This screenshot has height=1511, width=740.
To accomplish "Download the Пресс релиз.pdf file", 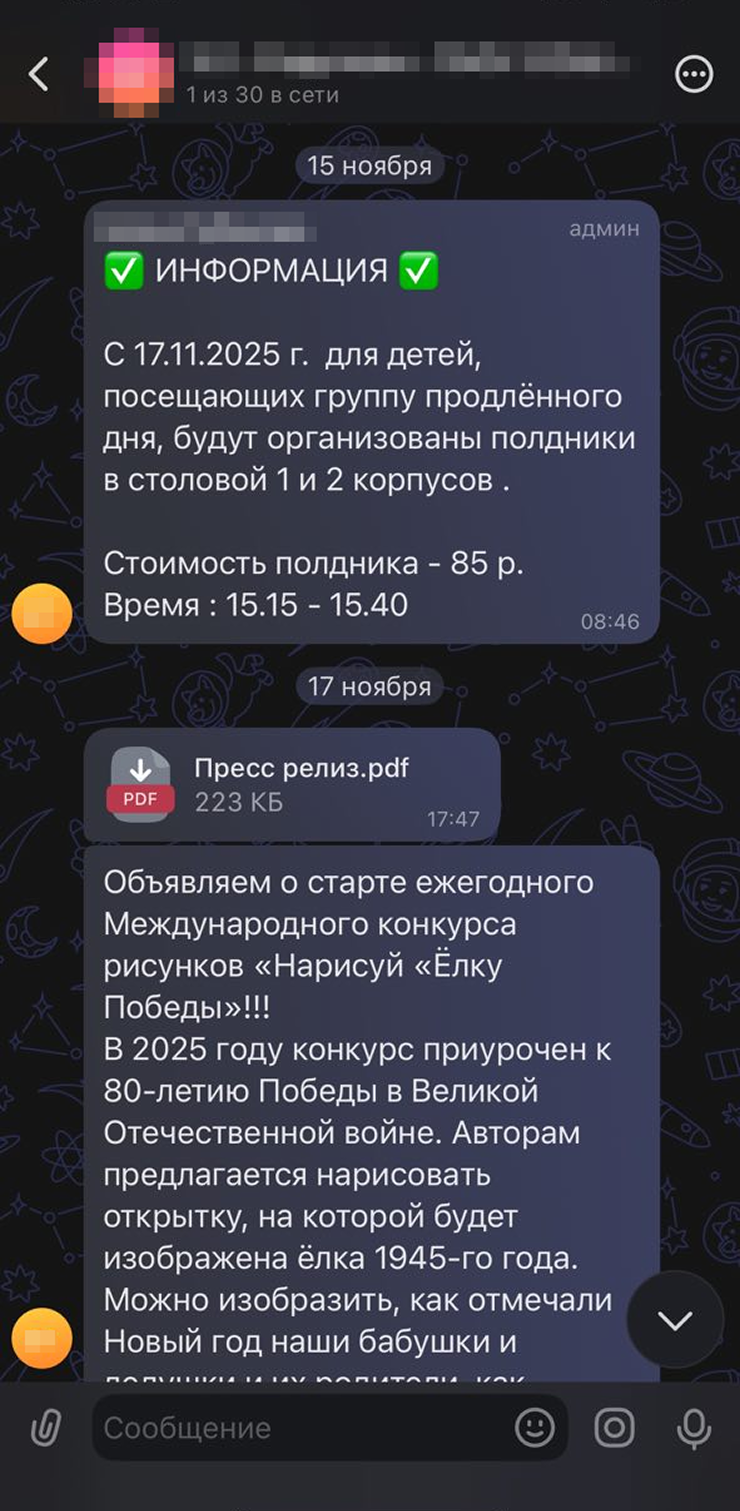I will (140, 784).
